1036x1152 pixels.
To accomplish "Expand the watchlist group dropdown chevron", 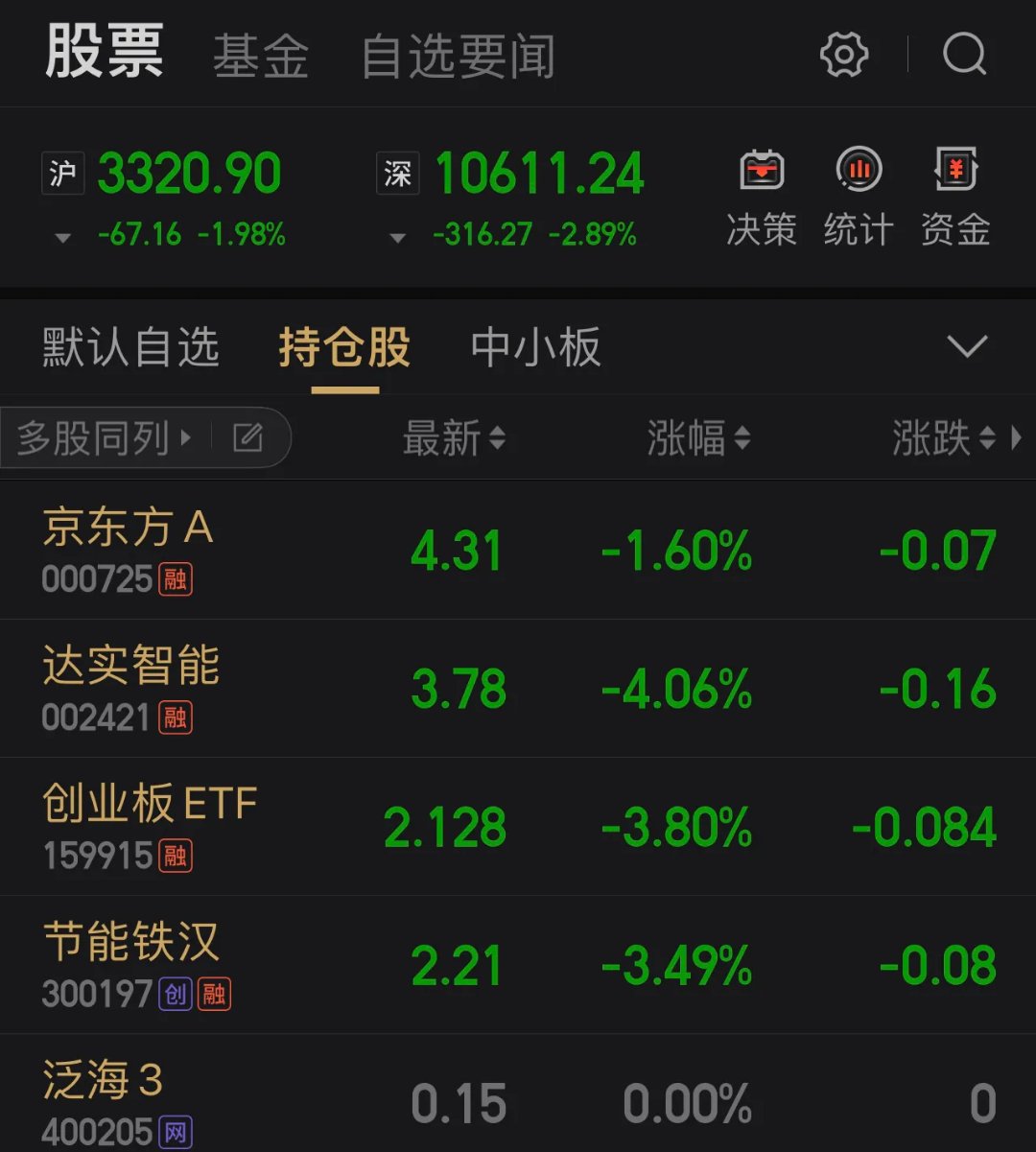I will 969,348.
